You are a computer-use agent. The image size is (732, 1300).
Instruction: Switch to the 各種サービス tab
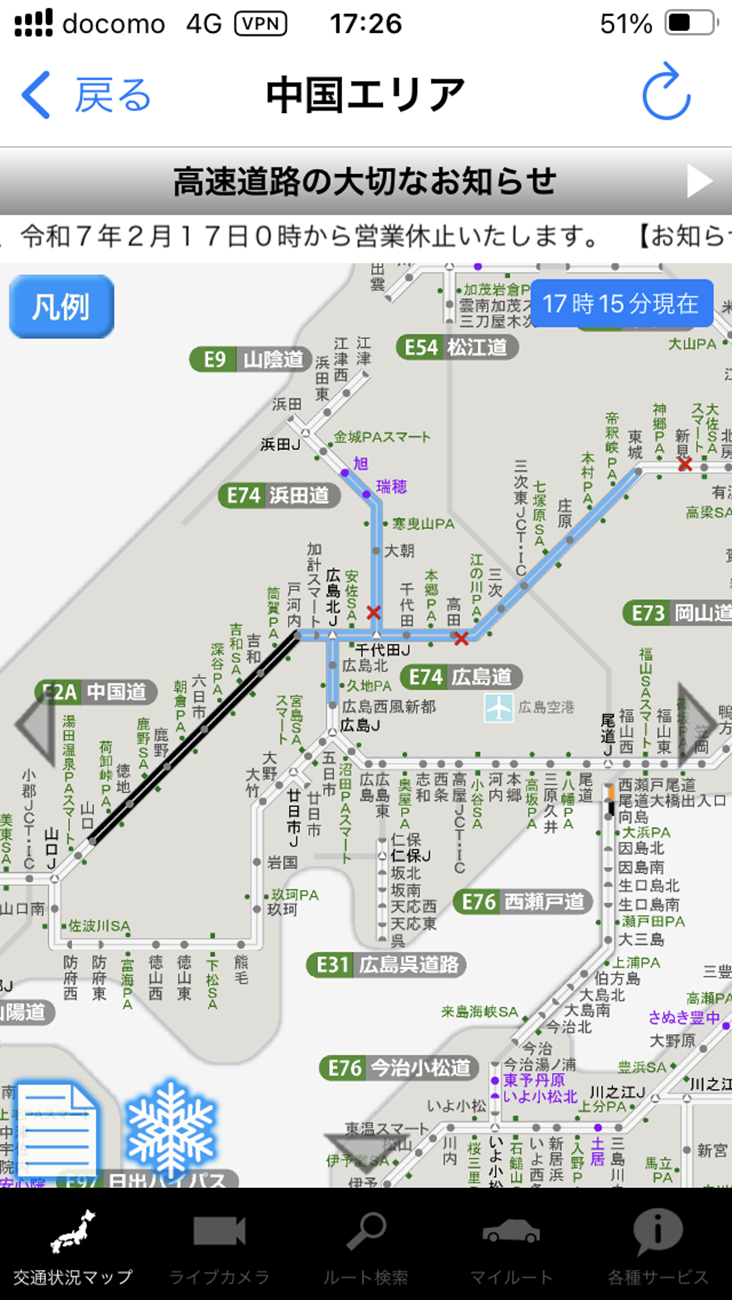657,1245
